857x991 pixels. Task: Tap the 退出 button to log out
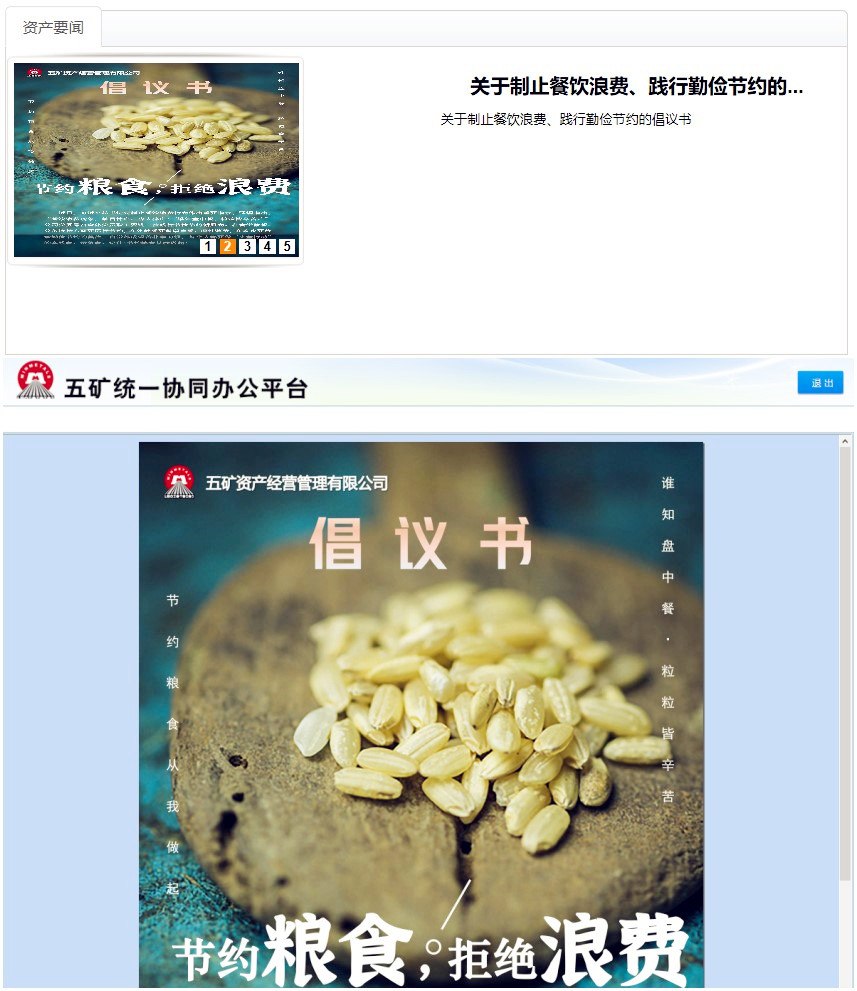820,383
